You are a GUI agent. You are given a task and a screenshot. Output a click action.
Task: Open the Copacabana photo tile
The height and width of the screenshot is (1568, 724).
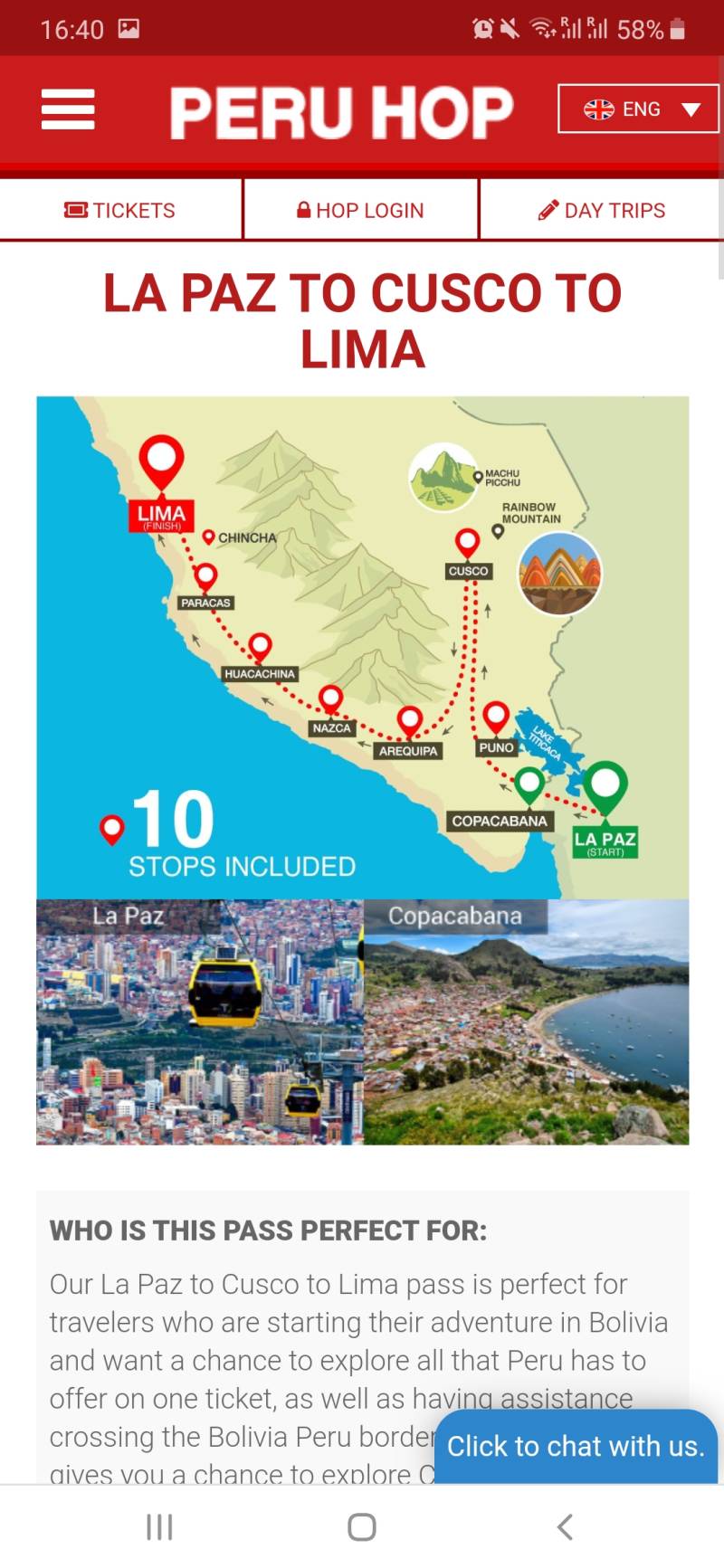(526, 1022)
